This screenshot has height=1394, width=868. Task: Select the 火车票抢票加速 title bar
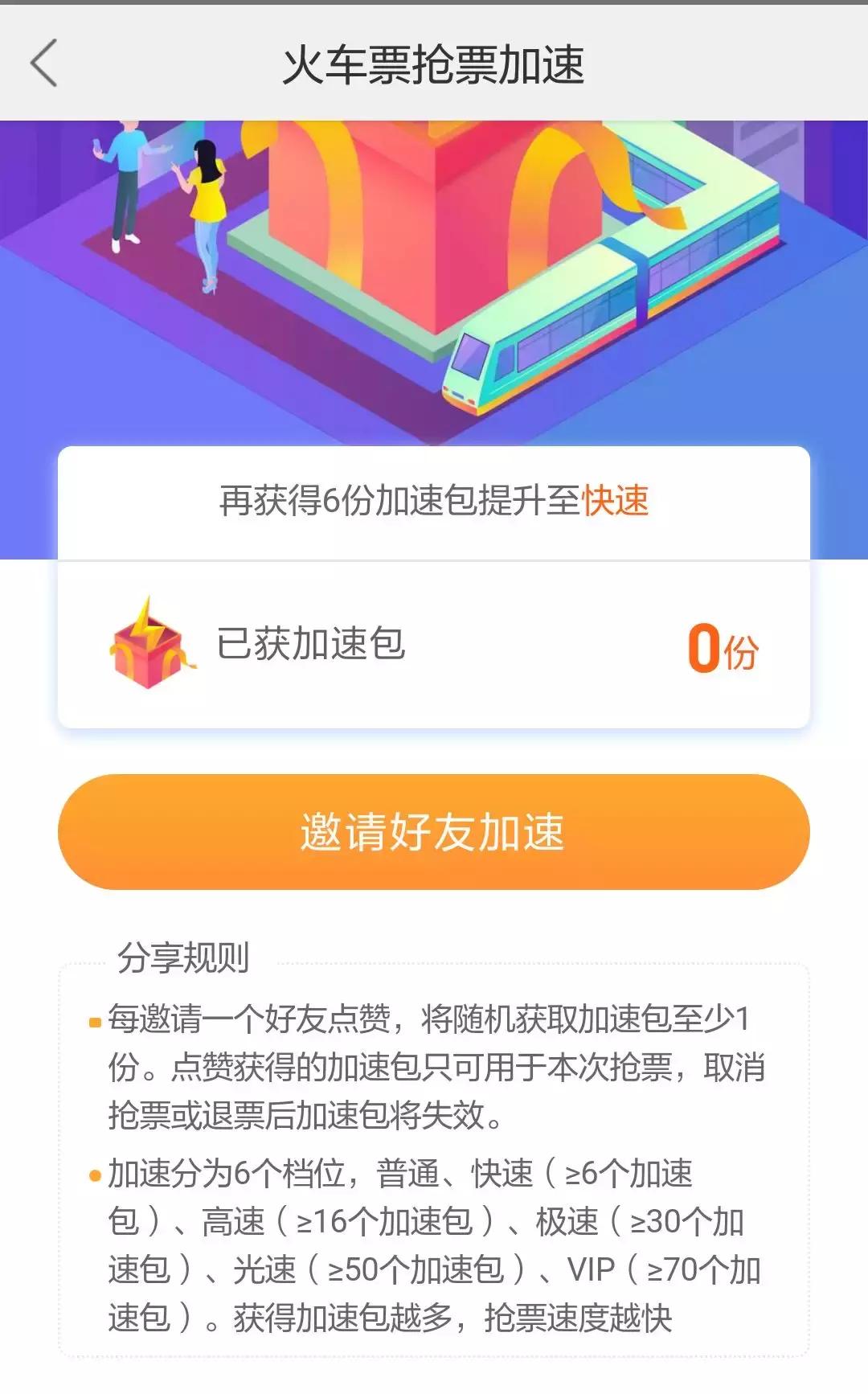coord(434,64)
